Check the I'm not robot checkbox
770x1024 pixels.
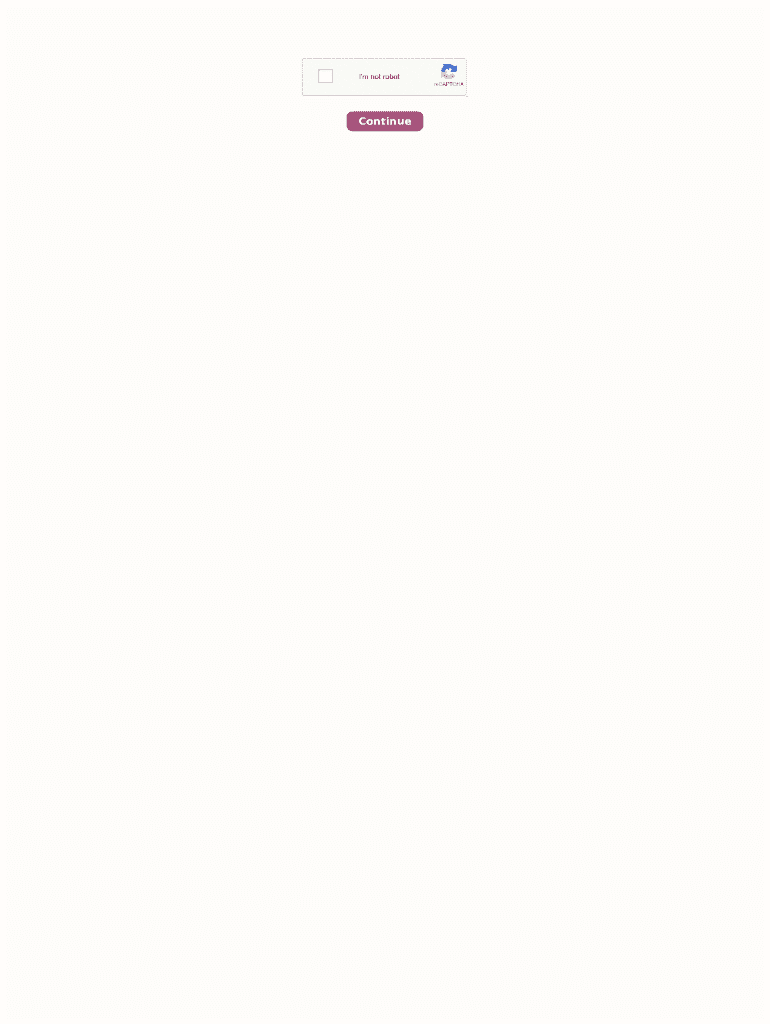pos(325,76)
